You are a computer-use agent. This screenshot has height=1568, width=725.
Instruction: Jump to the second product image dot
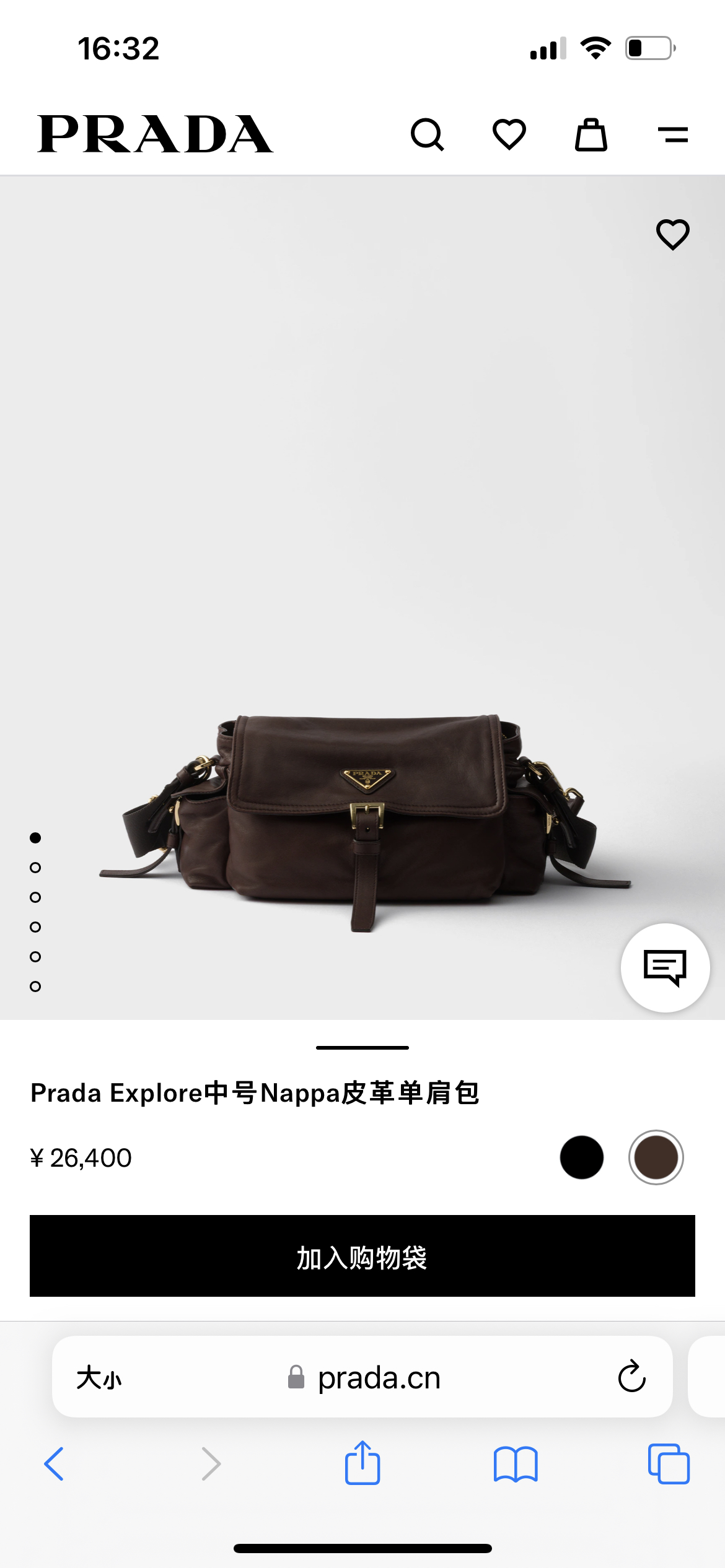(x=35, y=868)
